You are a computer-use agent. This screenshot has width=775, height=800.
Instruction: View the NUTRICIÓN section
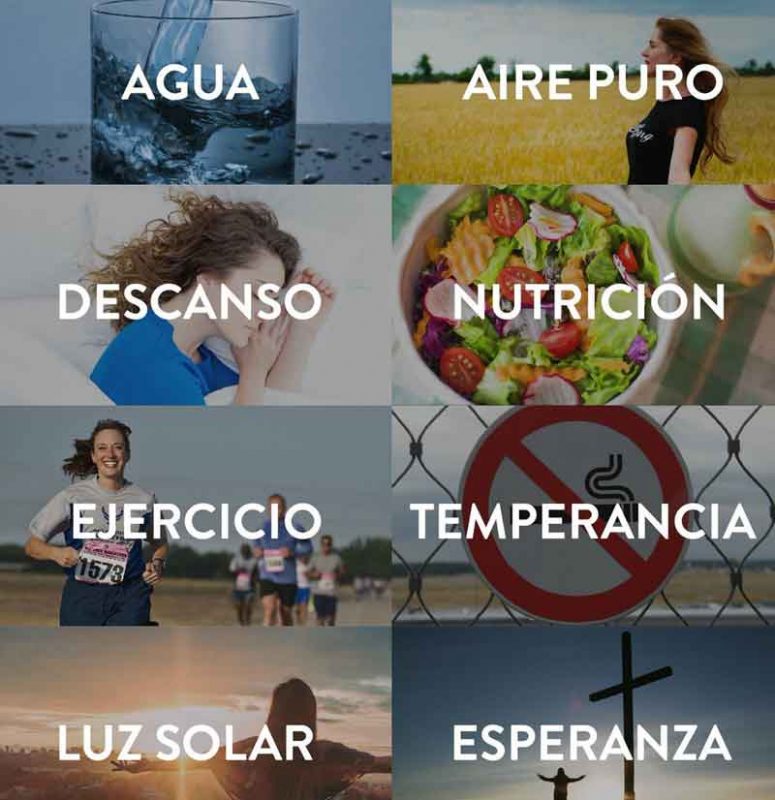(584, 297)
